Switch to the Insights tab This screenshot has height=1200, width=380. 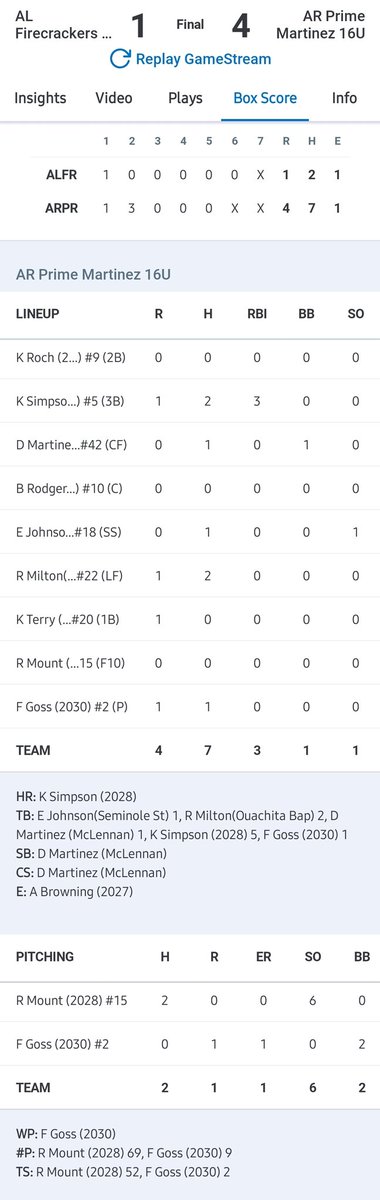40,98
